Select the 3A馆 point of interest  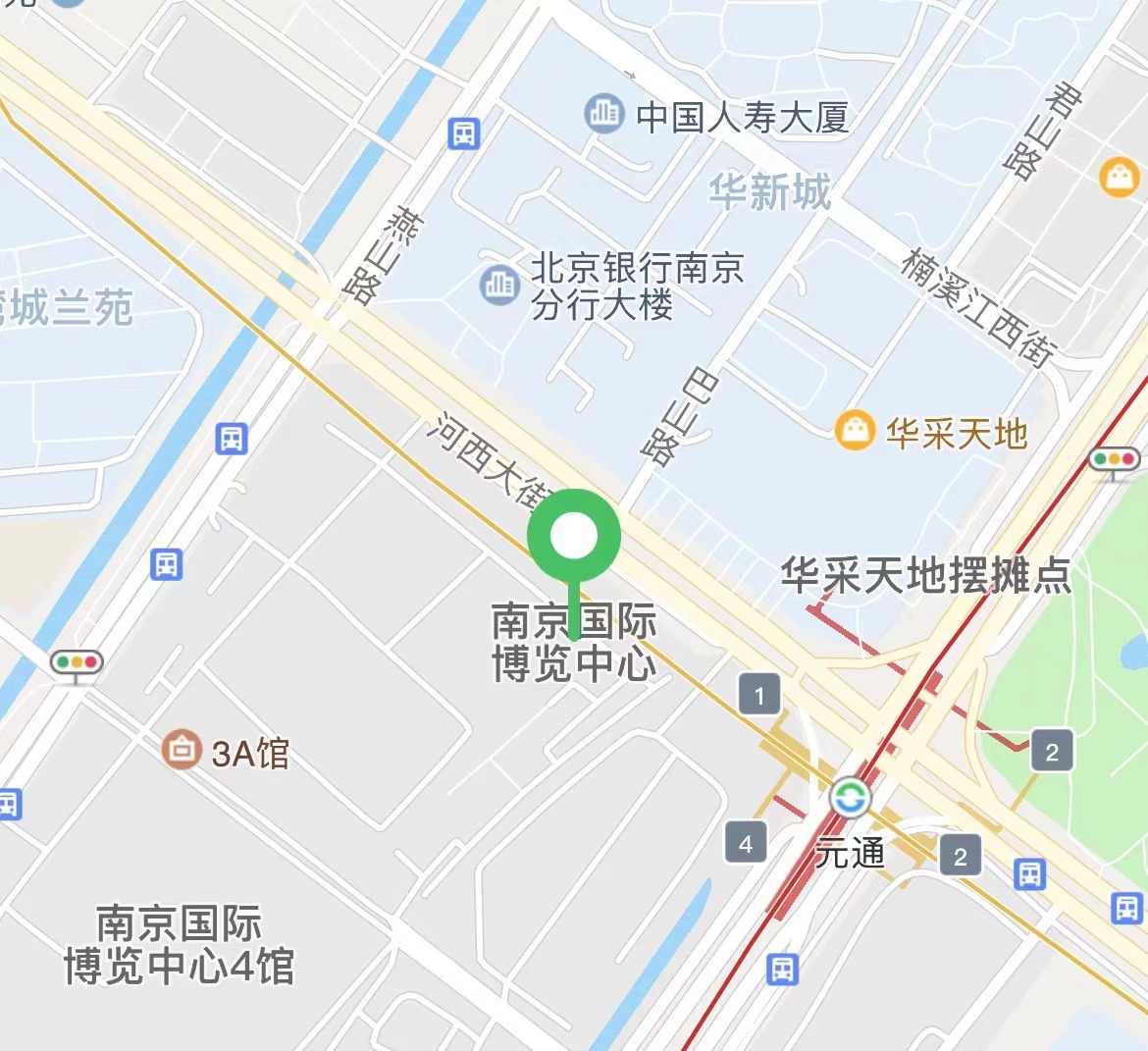click(x=182, y=751)
